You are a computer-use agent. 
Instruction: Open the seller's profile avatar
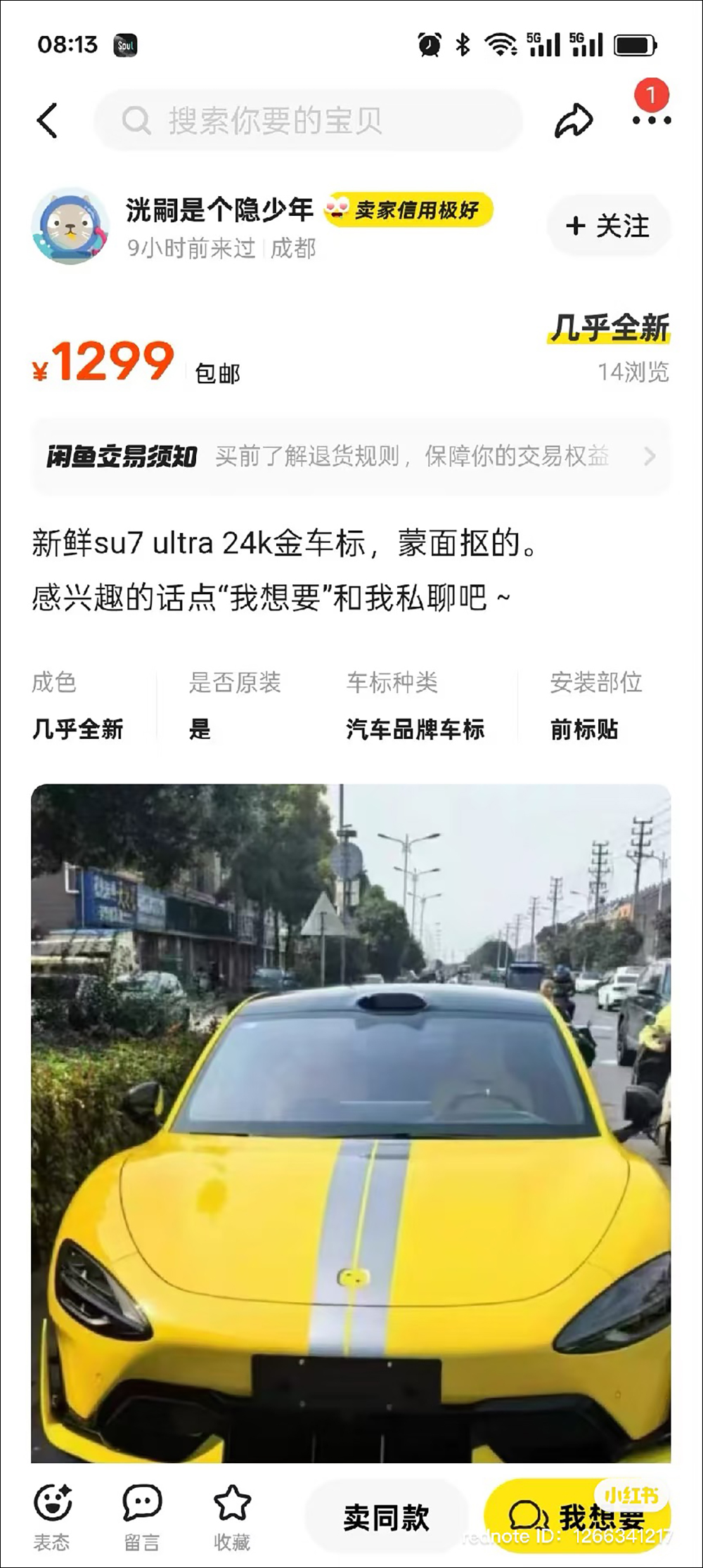click(x=70, y=226)
